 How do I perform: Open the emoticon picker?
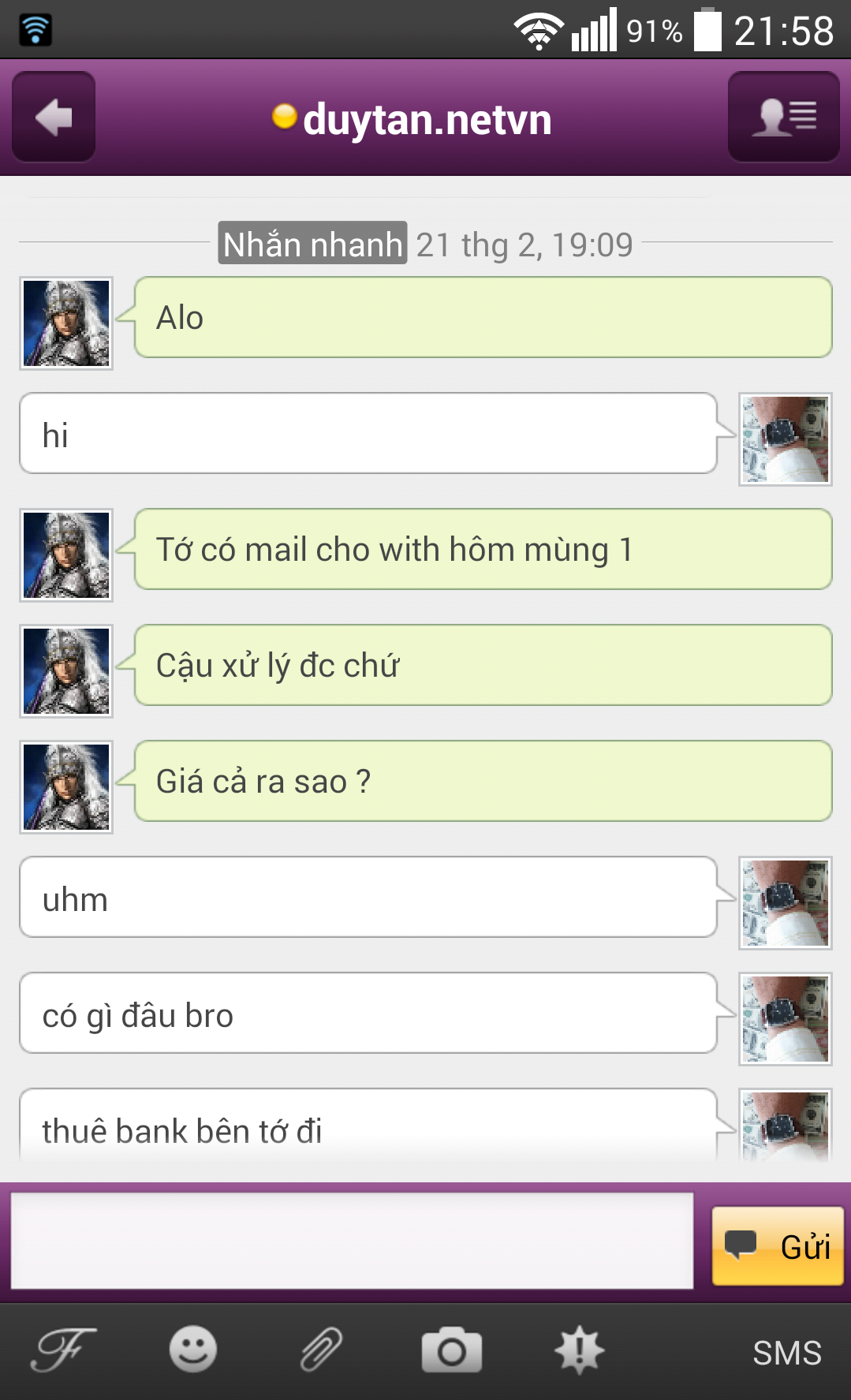(x=192, y=1350)
